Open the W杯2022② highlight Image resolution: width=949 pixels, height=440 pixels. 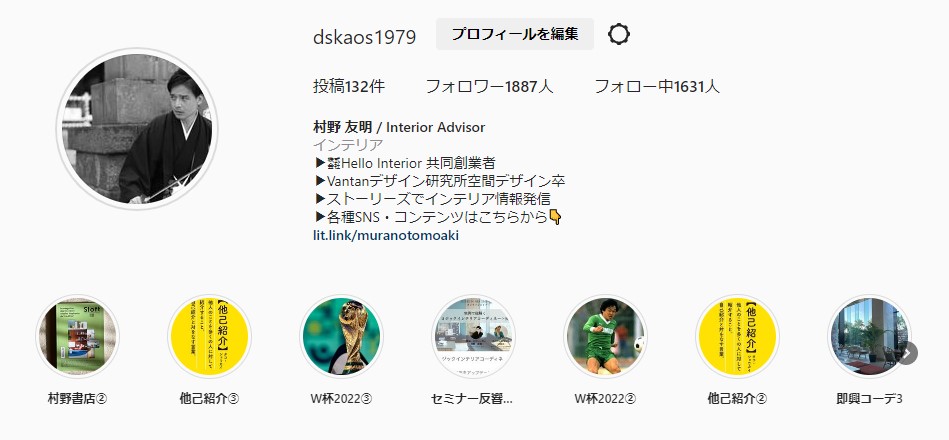(605, 336)
